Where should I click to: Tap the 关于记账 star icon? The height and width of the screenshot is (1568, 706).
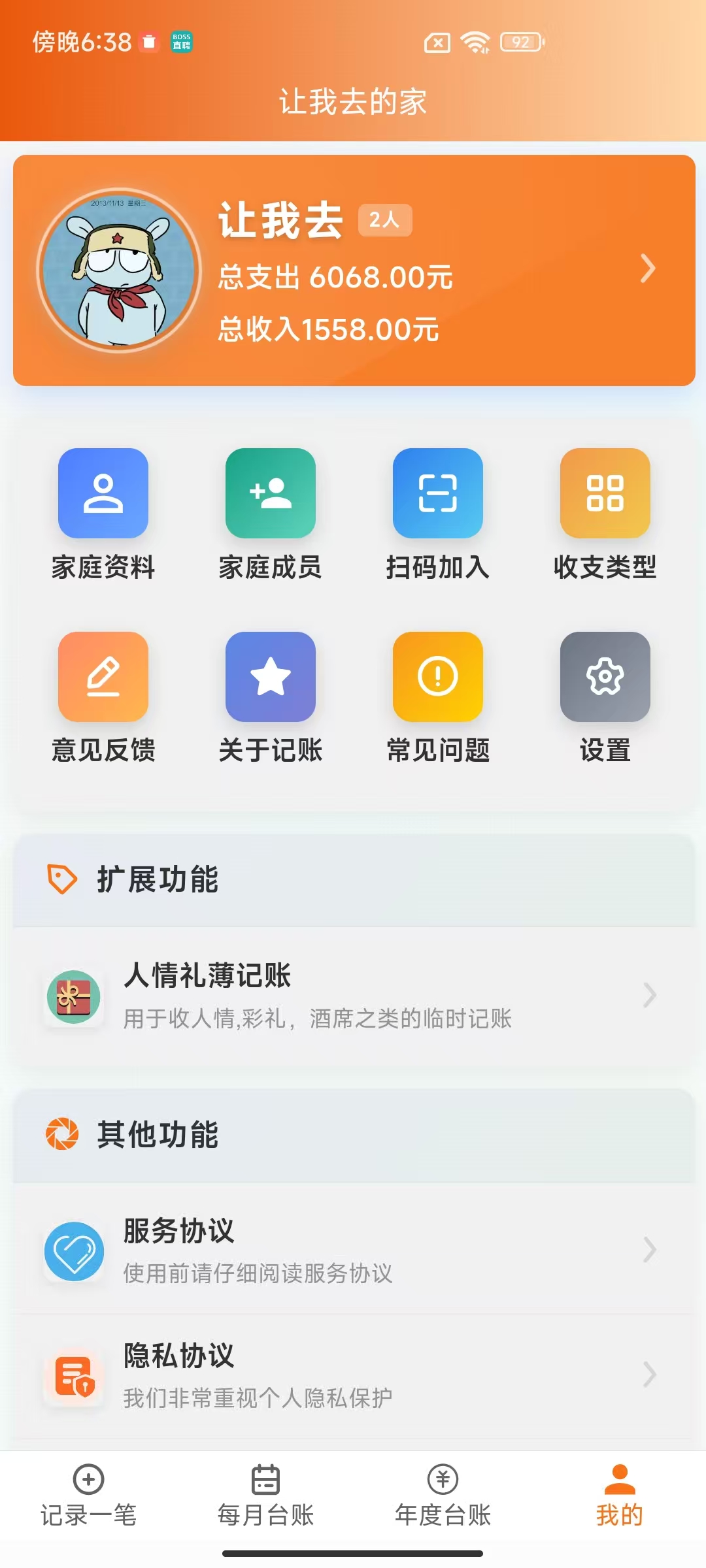(x=271, y=678)
